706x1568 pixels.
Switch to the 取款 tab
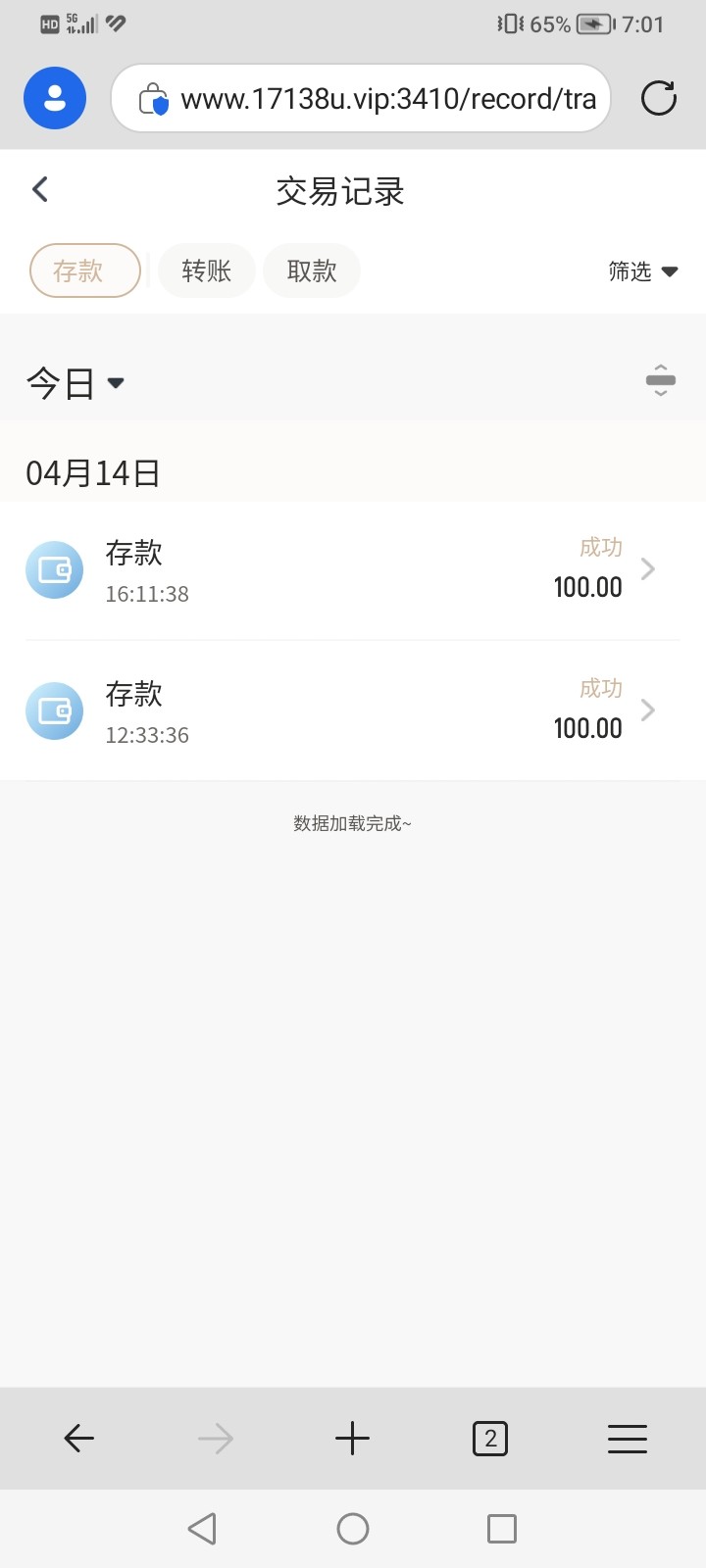(x=312, y=270)
